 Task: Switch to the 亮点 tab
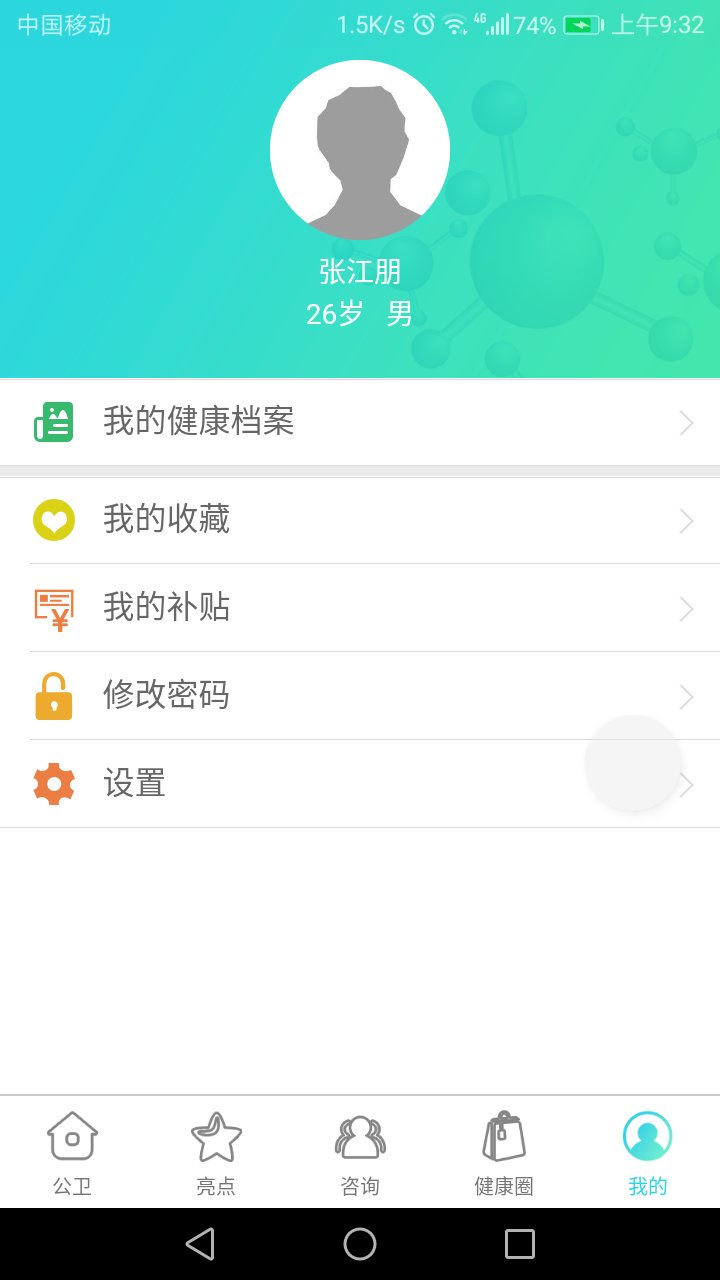click(216, 1152)
